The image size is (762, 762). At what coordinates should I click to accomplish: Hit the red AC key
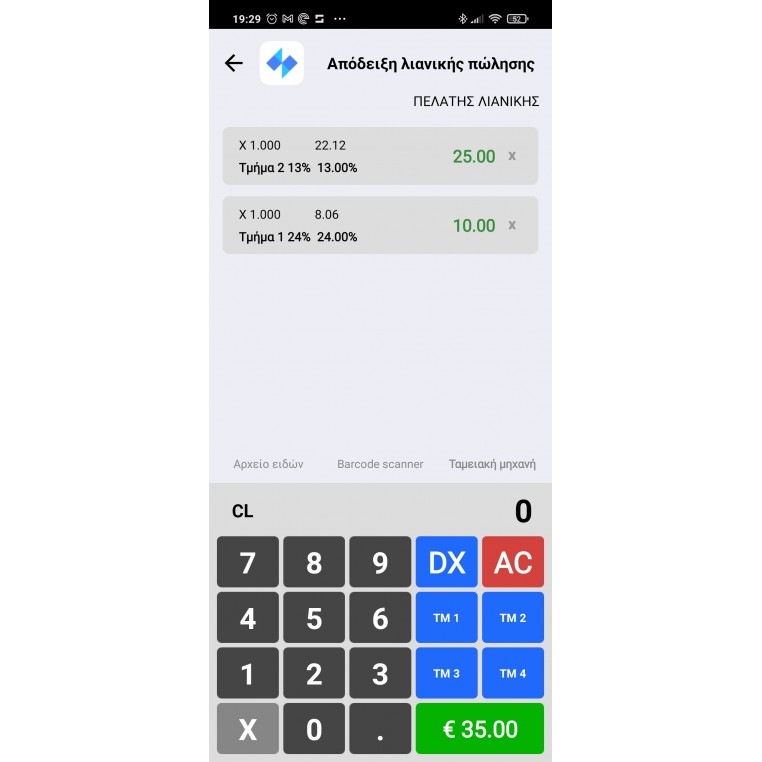click(x=513, y=562)
